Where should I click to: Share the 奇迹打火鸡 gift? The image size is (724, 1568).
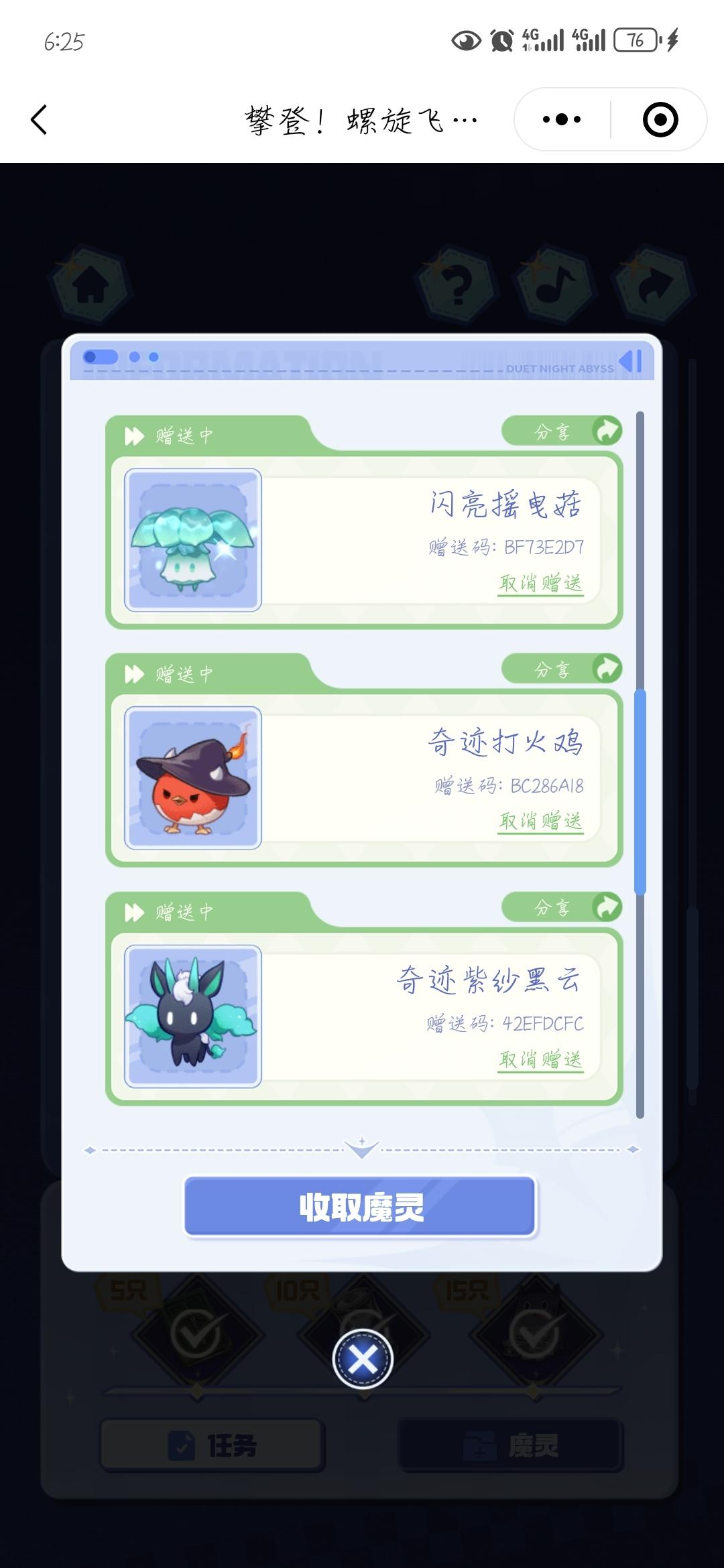(562, 669)
